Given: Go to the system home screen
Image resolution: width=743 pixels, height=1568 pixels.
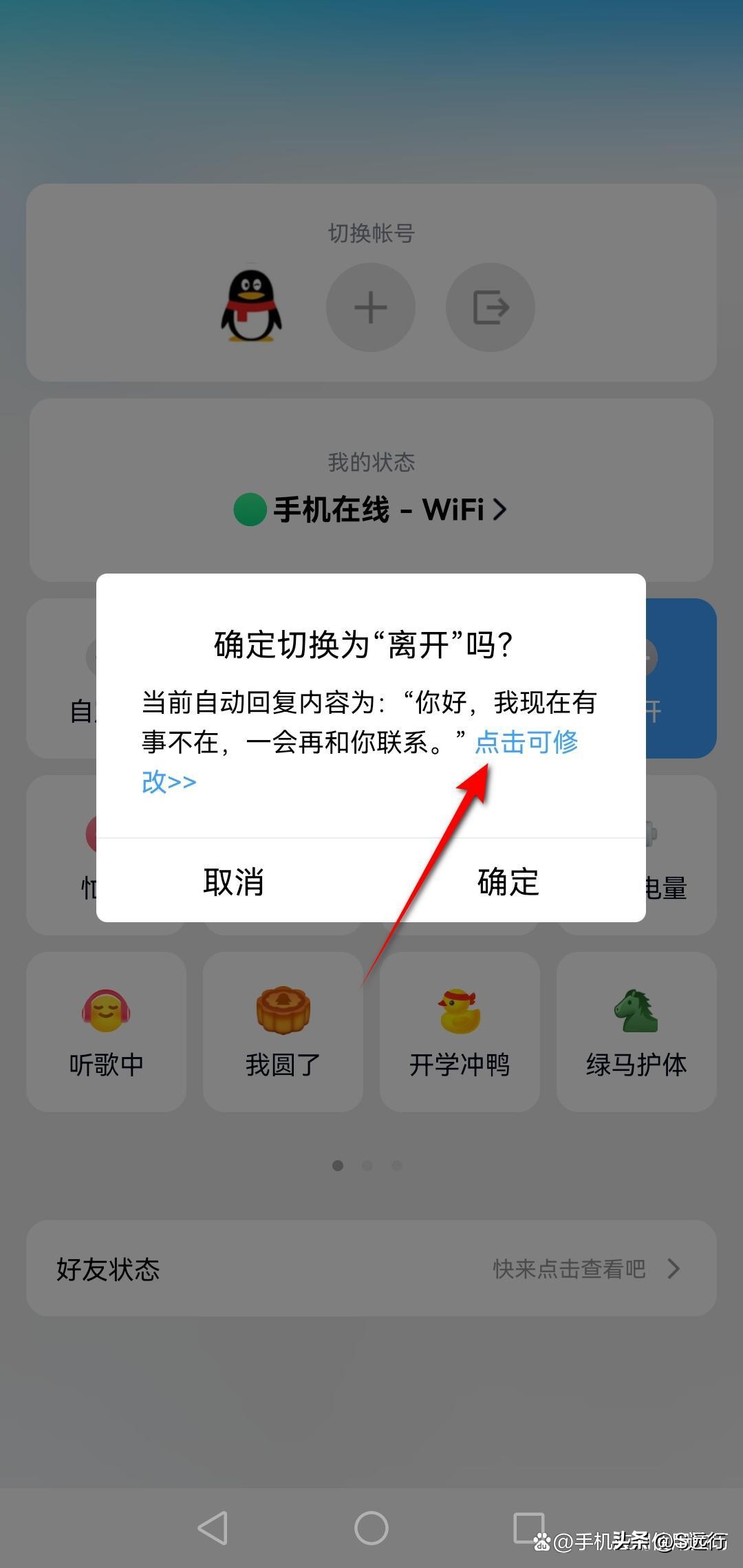Looking at the screenshot, I should (371, 1528).
